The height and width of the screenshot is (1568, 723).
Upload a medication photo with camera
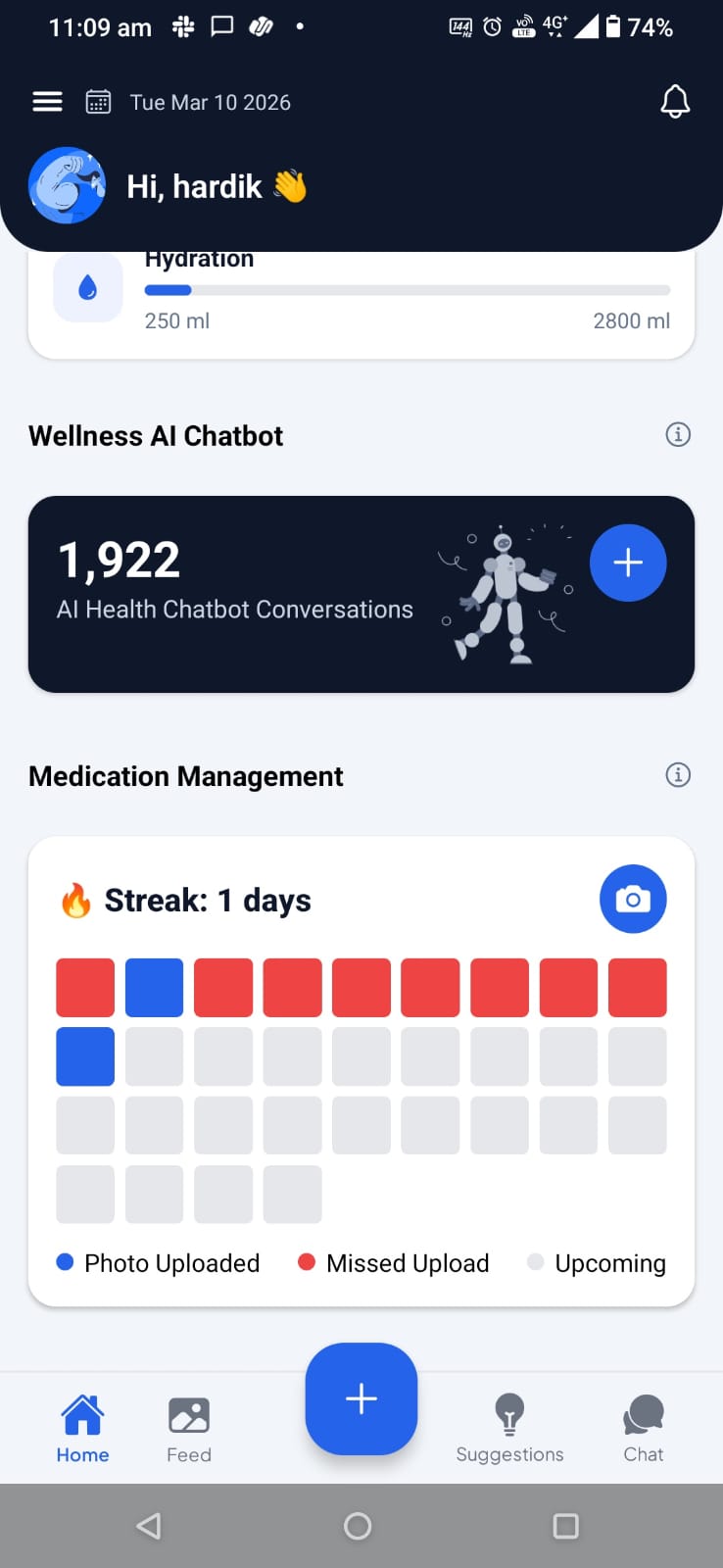tap(633, 899)
